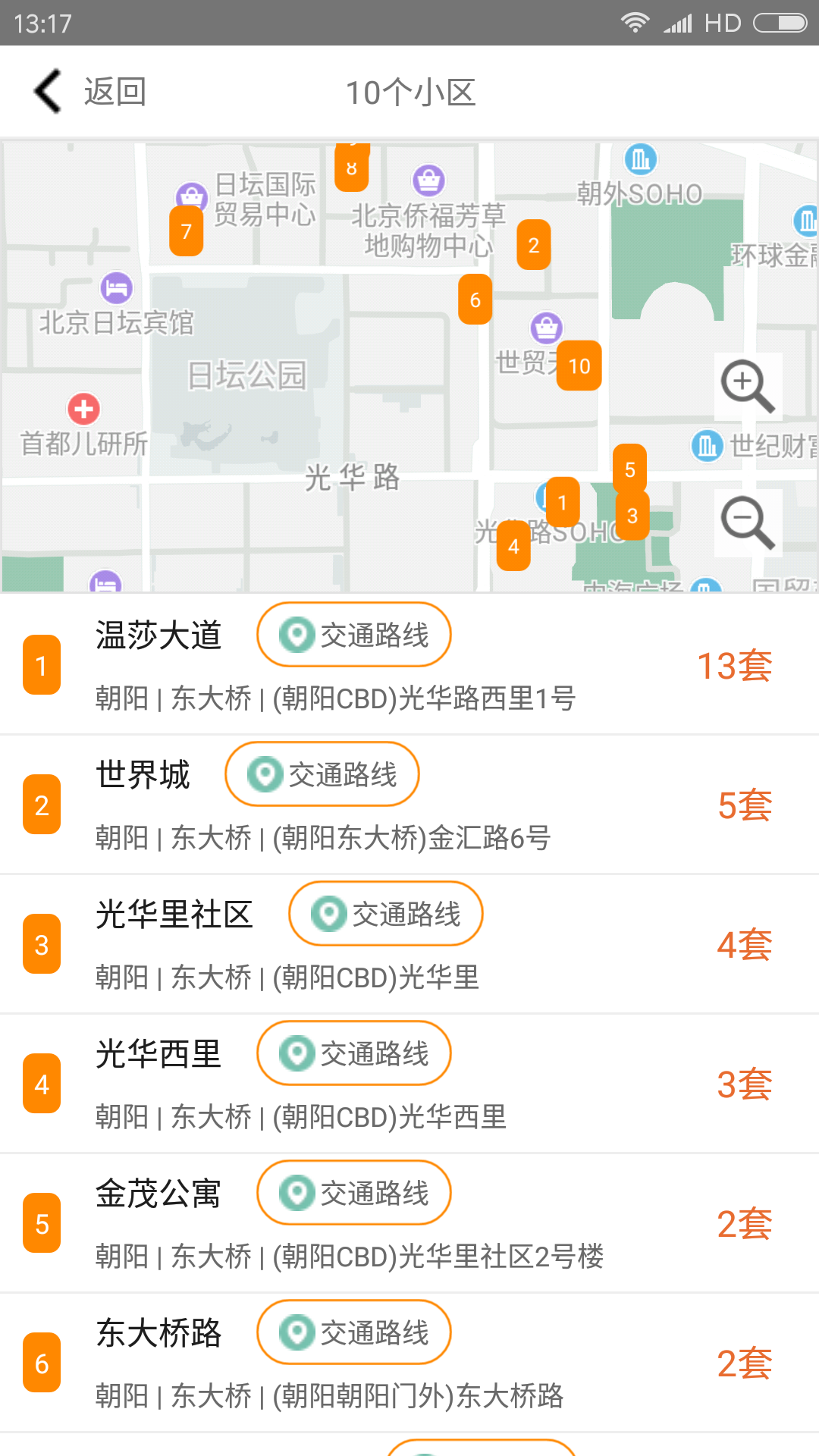Open the 光华里社区 4套 listing

(409, 944)
